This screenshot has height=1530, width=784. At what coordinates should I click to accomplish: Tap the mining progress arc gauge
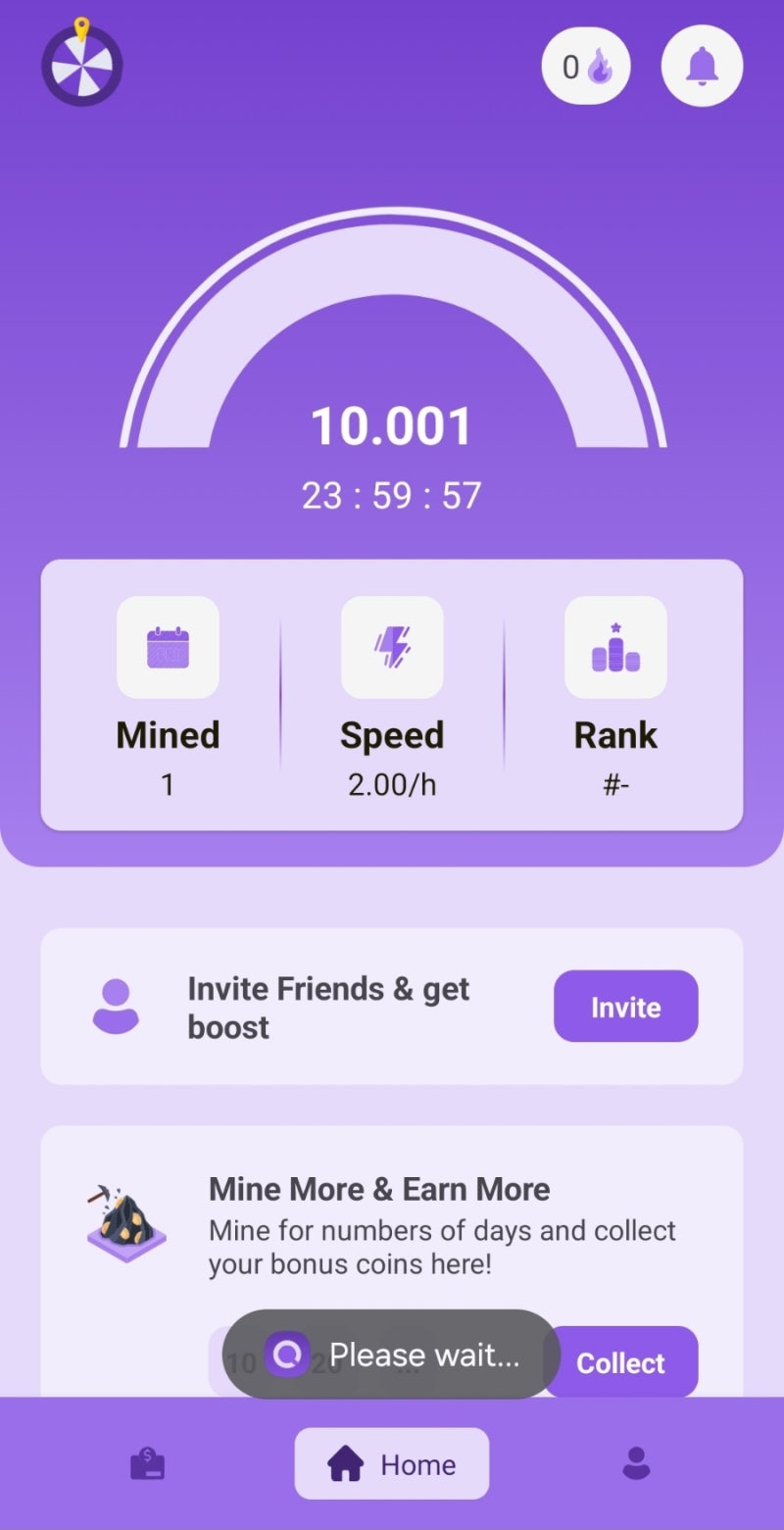pyautogui.click(x=392, y=265)
